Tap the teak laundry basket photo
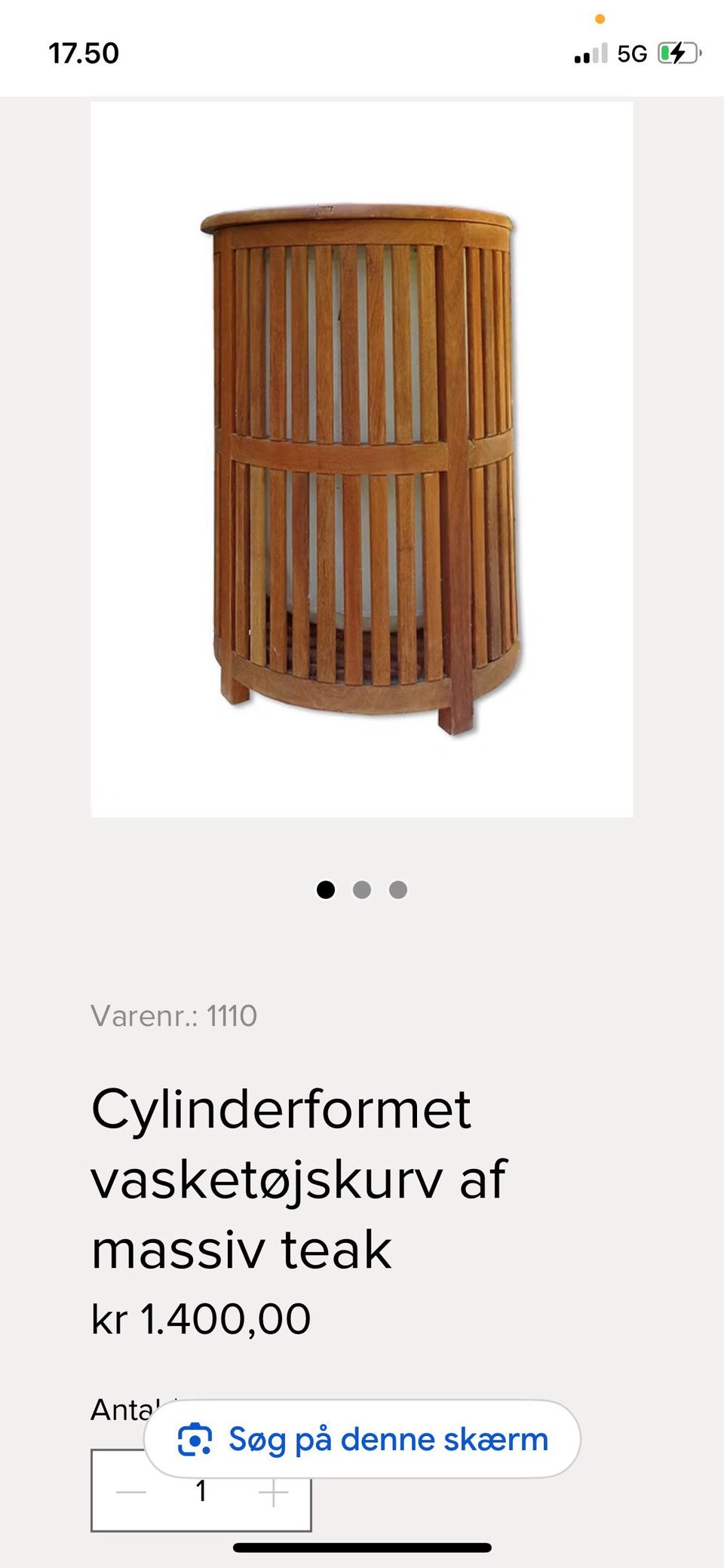724x1568 pixels. tap(362, 460)
